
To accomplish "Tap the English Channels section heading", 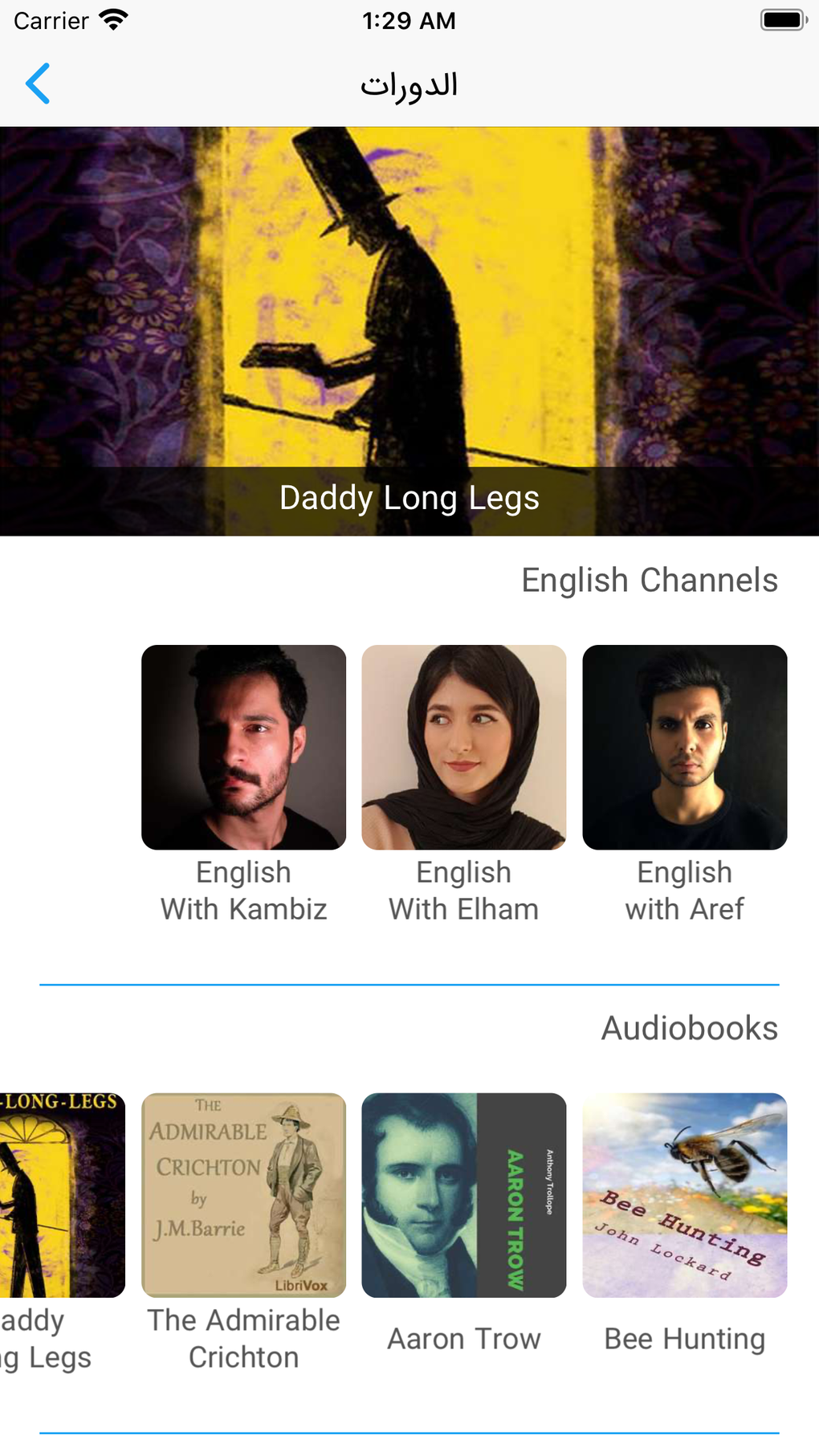I will click(x=649, y=580).
